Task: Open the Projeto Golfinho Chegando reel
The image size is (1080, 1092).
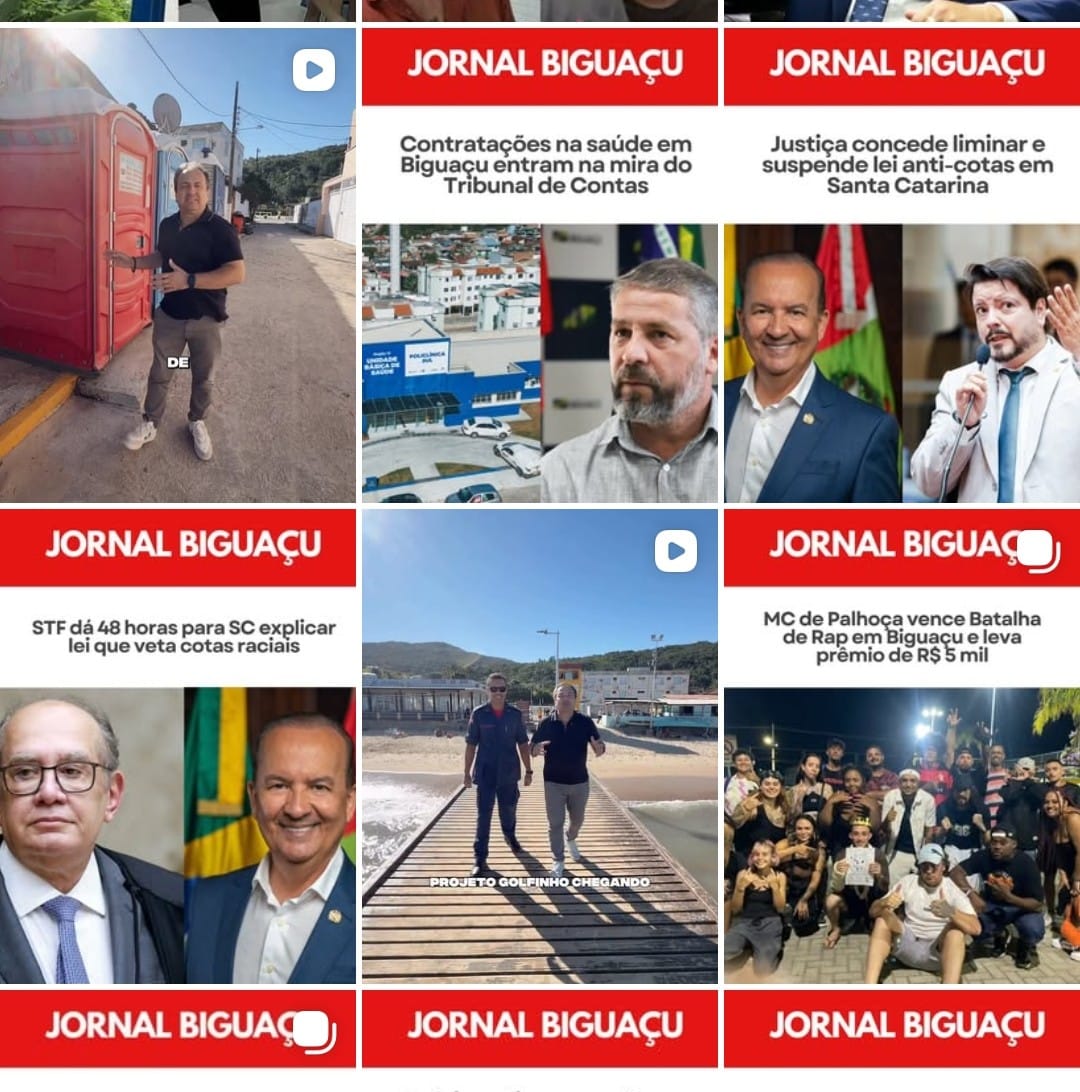Action: point(539,746)
